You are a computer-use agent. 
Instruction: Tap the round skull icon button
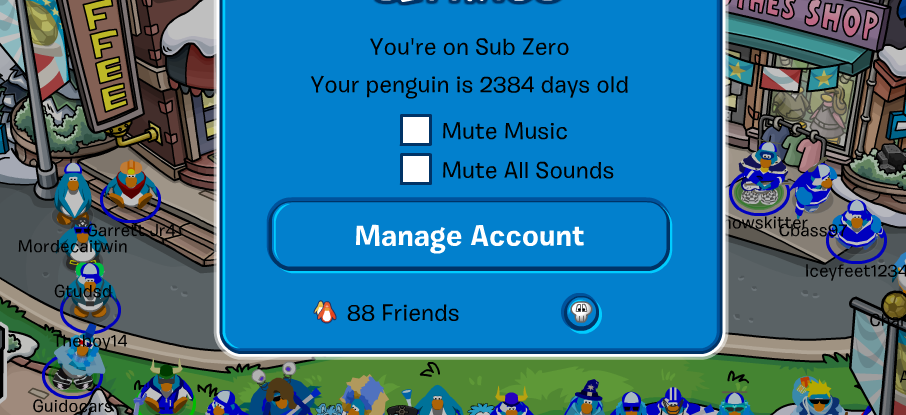(x=581, y=313)
